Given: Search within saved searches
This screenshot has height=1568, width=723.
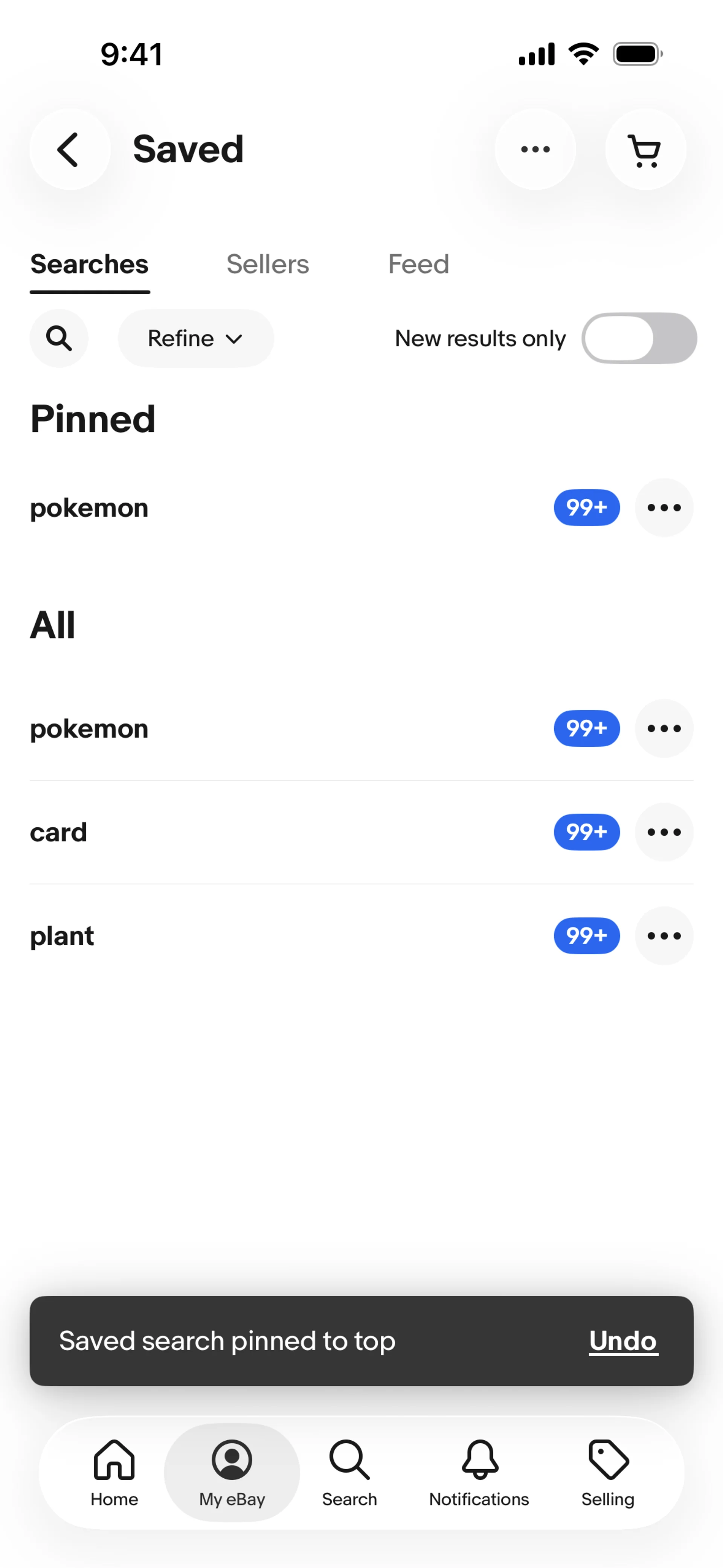Looking at the screenshot, I should [59, 338].
